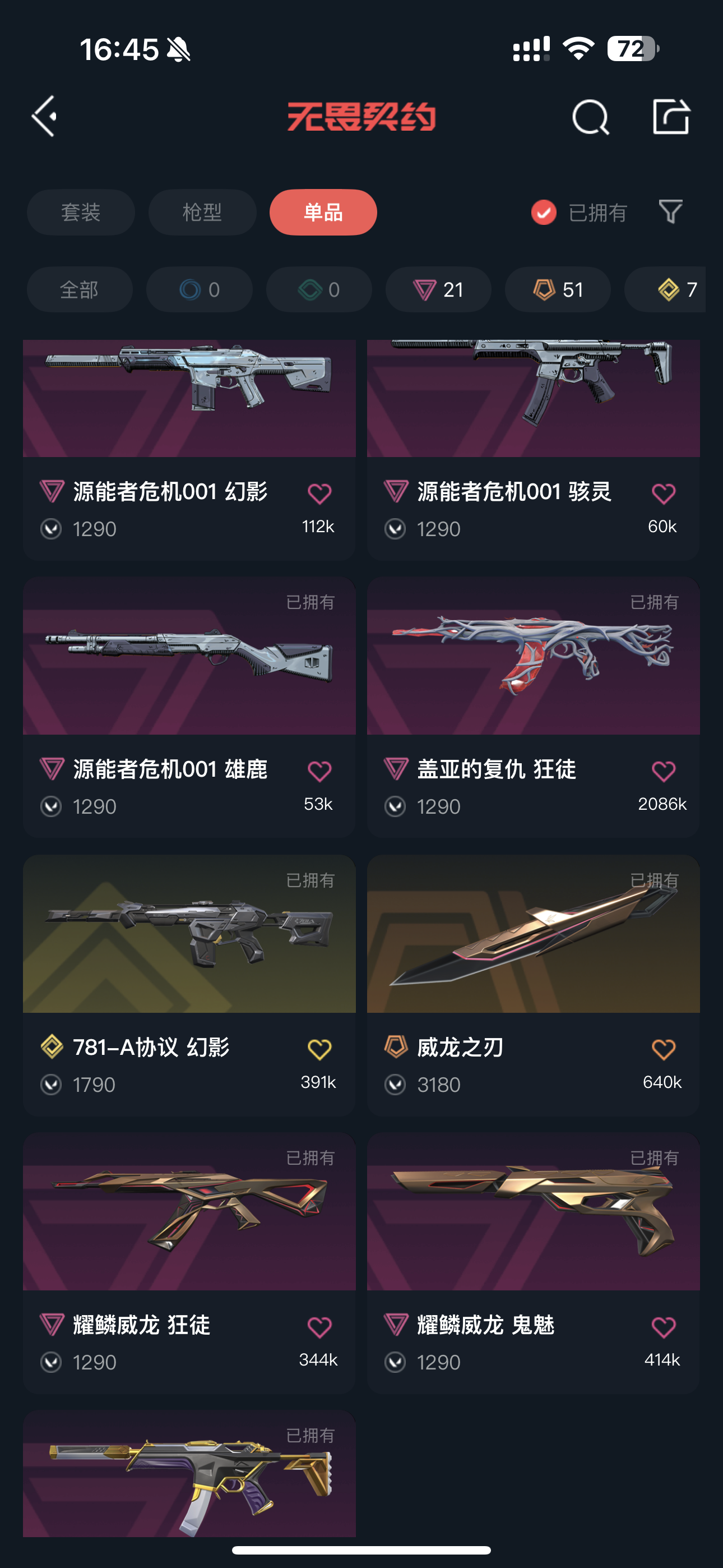723x1568 pixels.
Task: Uncheck the 已拥有 checkbox
Action: 544,213
